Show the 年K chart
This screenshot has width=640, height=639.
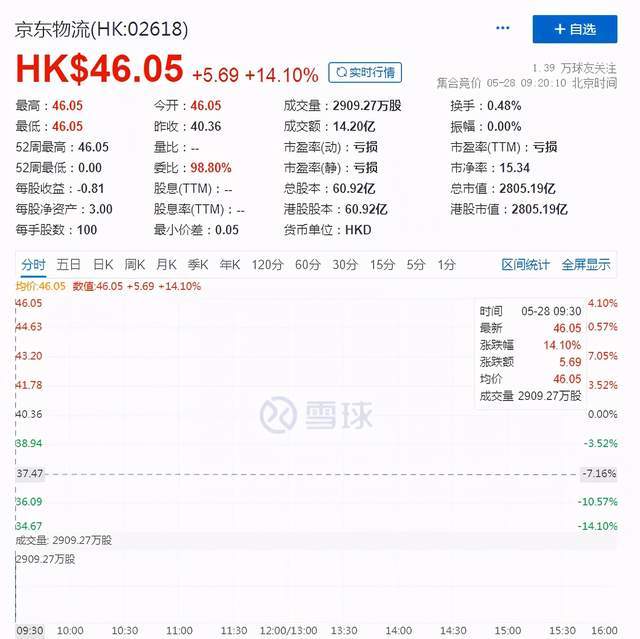coord(230,264)
